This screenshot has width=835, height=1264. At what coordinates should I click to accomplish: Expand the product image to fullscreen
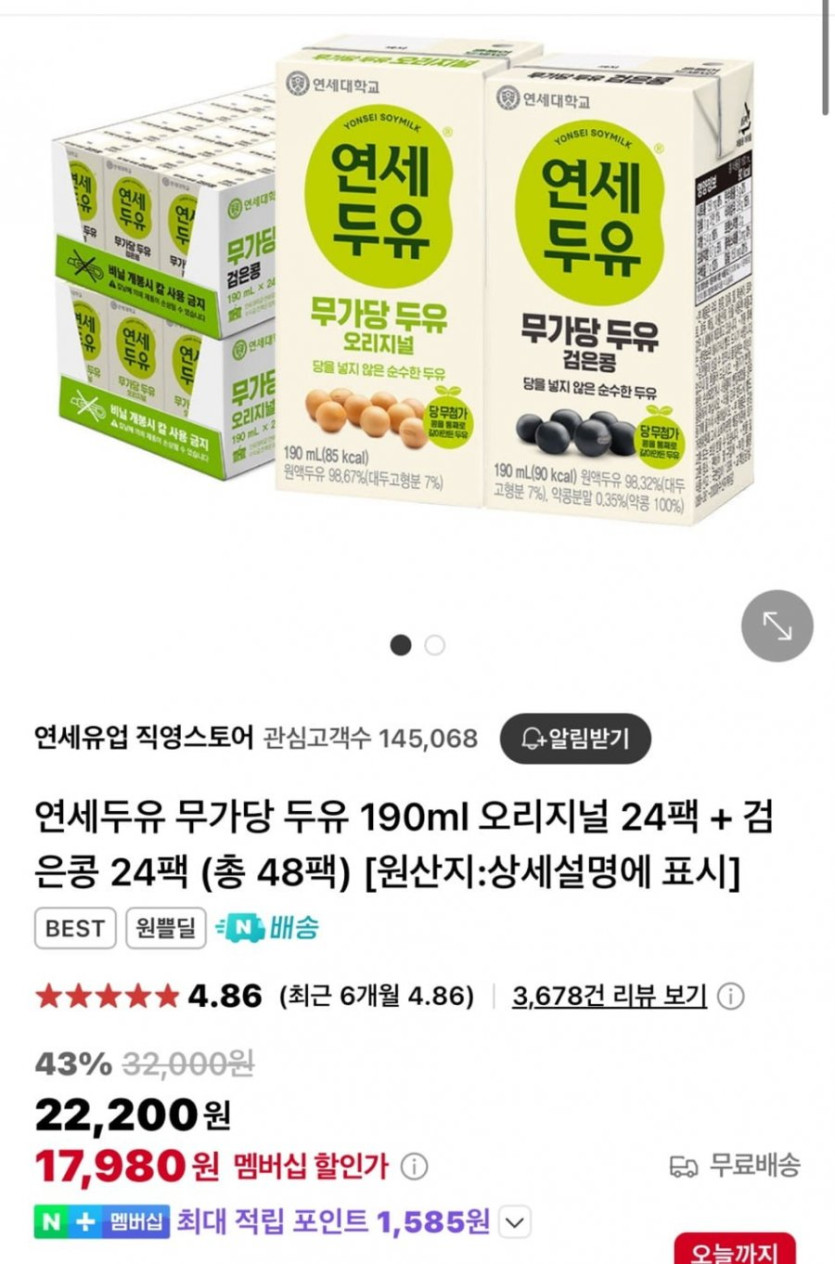pos(777,626)
